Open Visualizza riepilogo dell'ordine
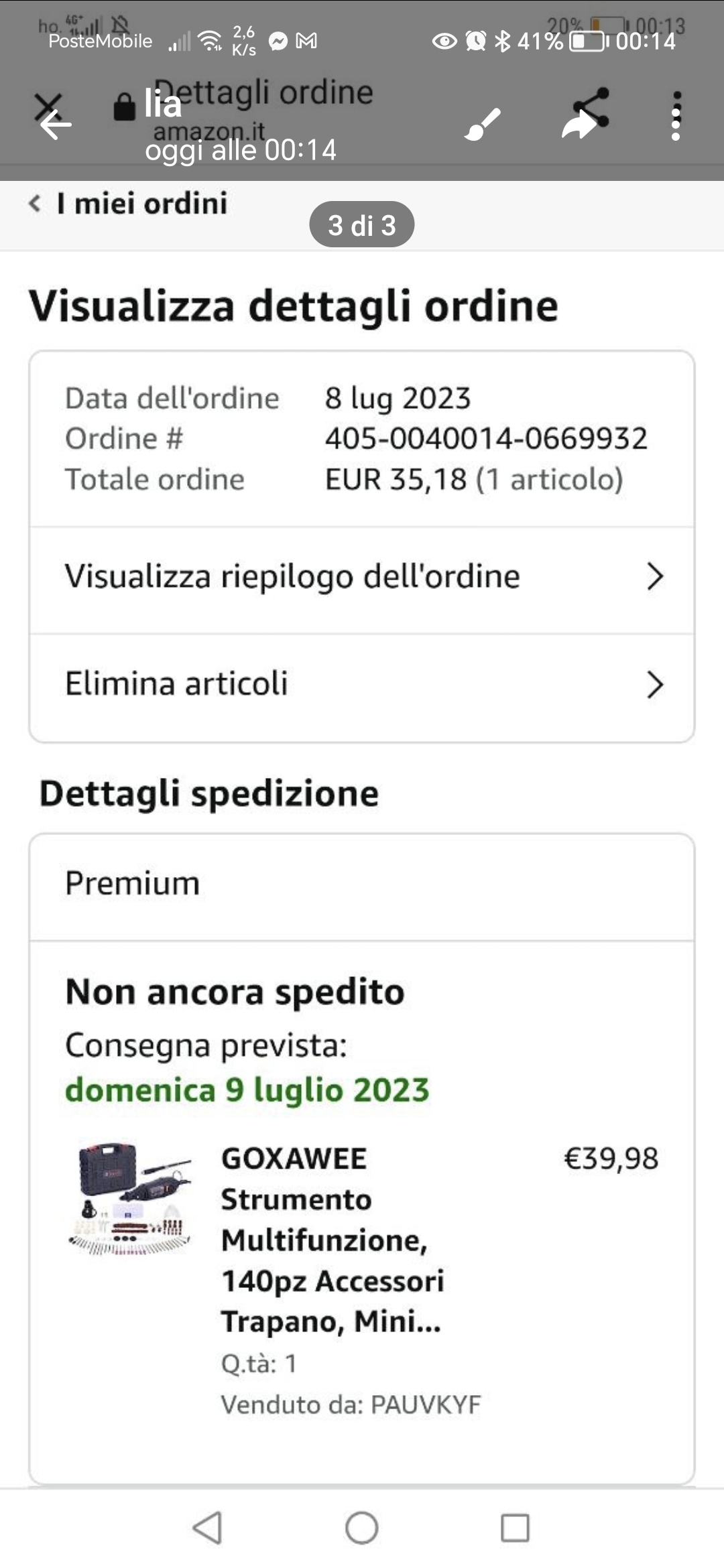 click(362, 577)
